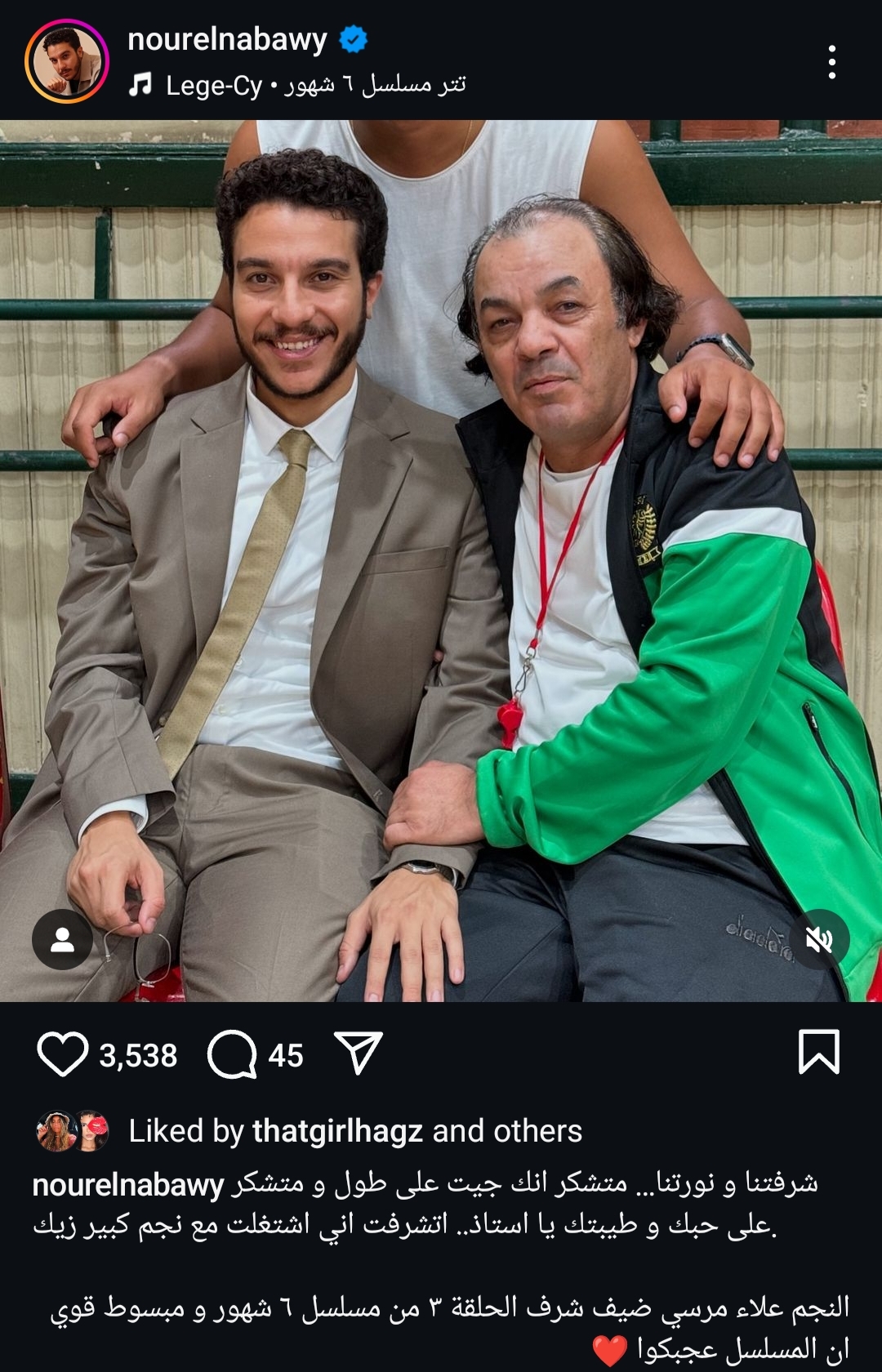Like this post with the heart
The image size is (882, 1372).
[63, 1053]
